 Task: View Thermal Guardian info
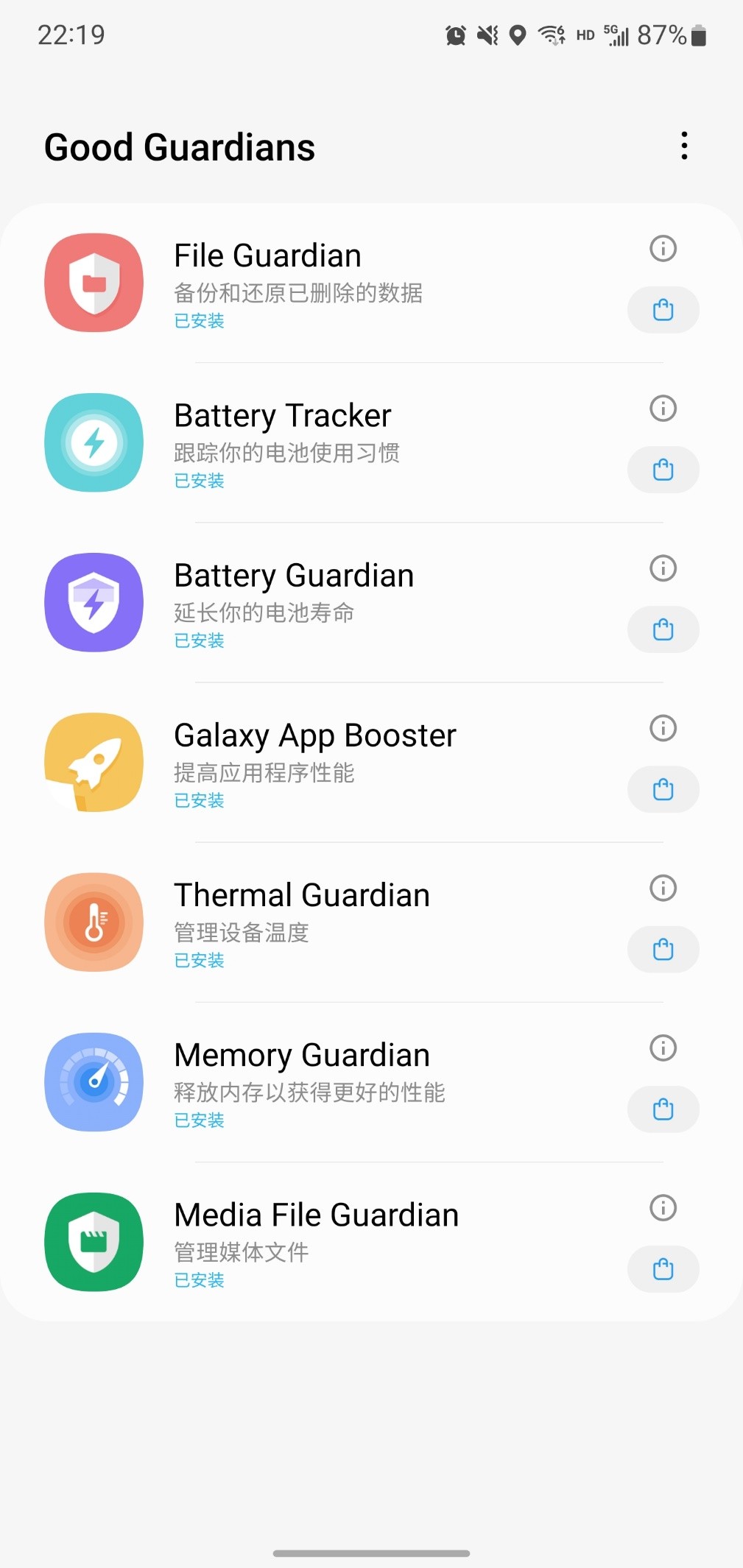(663, 888)
